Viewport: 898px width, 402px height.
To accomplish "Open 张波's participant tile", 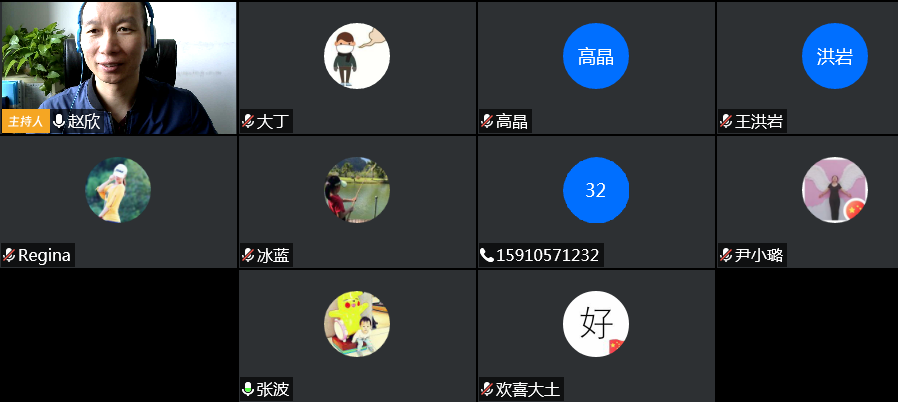I will 357,335.
